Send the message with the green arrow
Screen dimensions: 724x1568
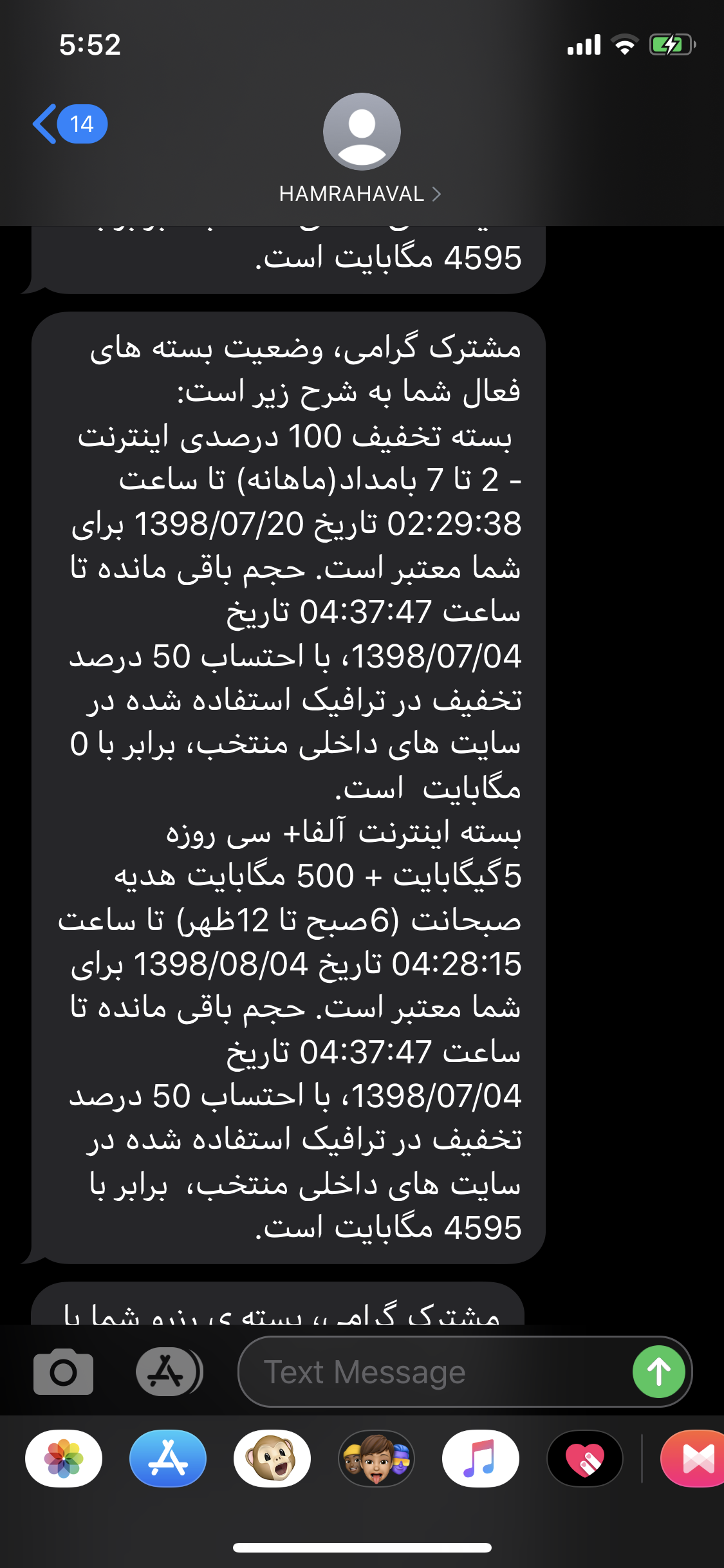[x=658, y=1372]
